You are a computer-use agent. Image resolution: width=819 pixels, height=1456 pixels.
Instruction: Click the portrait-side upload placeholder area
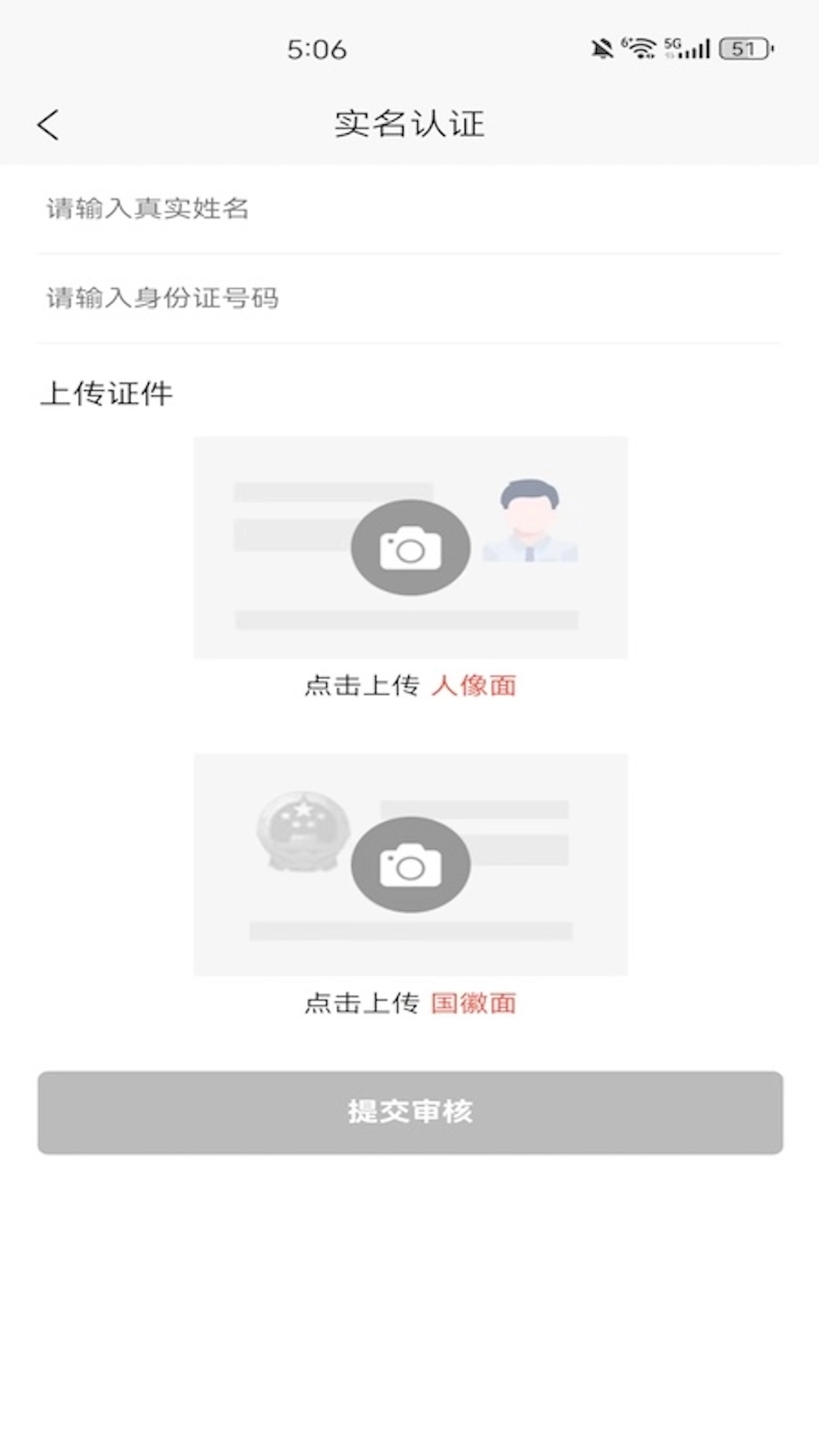pyautogui.click(x=410, y=548)
